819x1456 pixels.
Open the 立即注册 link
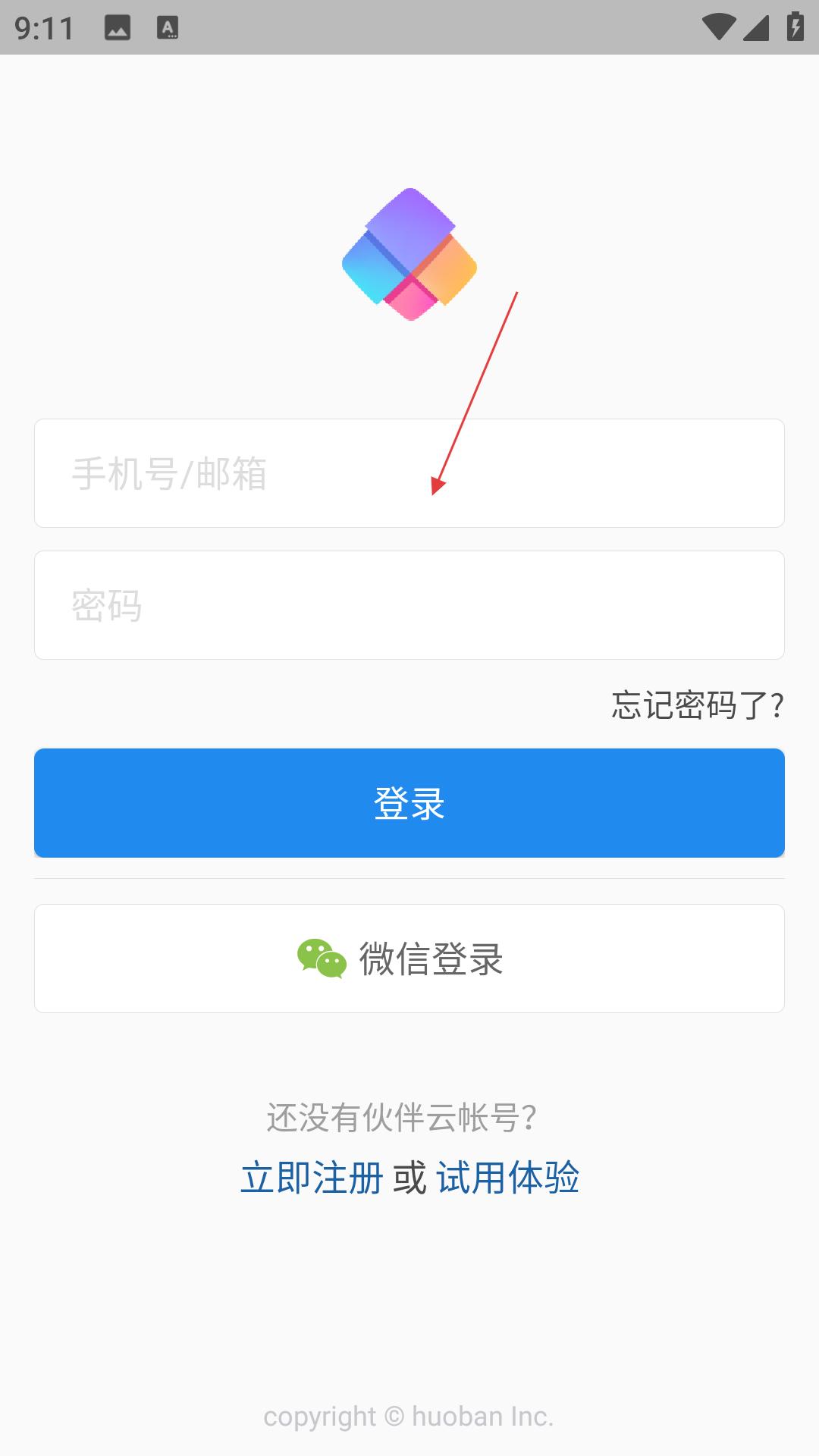click(312, 1178)
